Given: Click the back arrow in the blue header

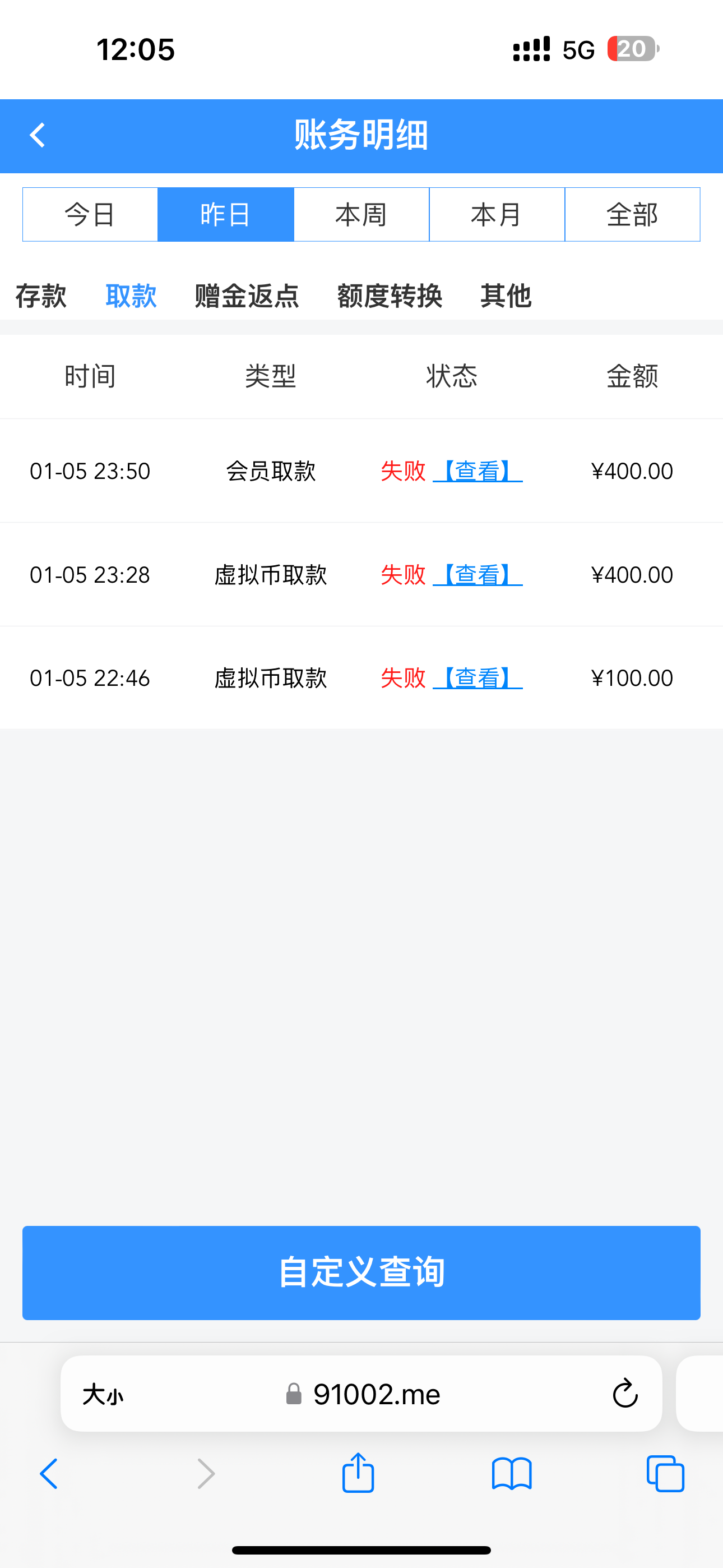Looking at the screenshot, I should pyautogui.click(x=38, y=135).
